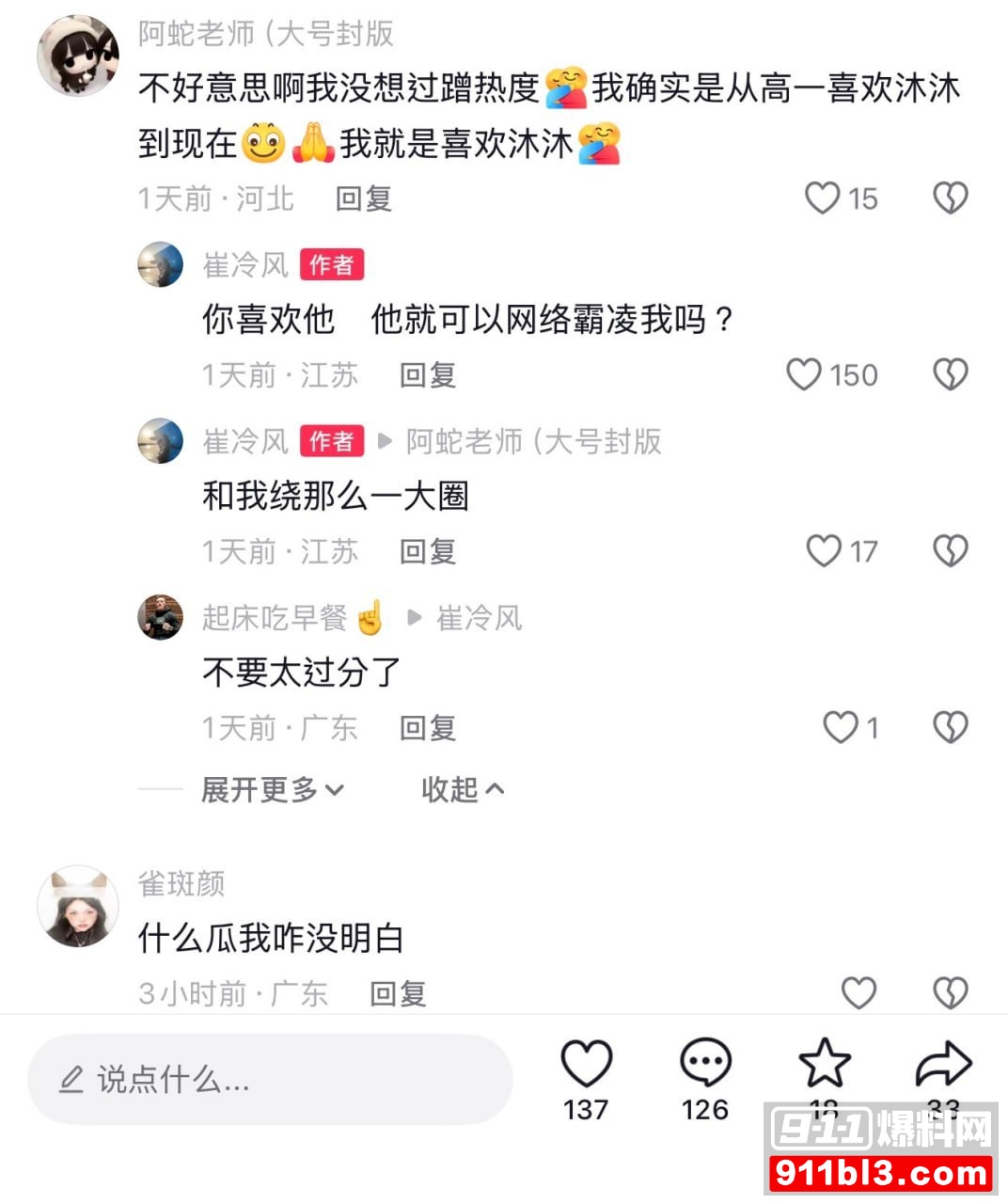This screenshot has height=1204, width=1008.
Task: Tap the heart icon showing 137 likes
Action: (x=585, y=1065)
